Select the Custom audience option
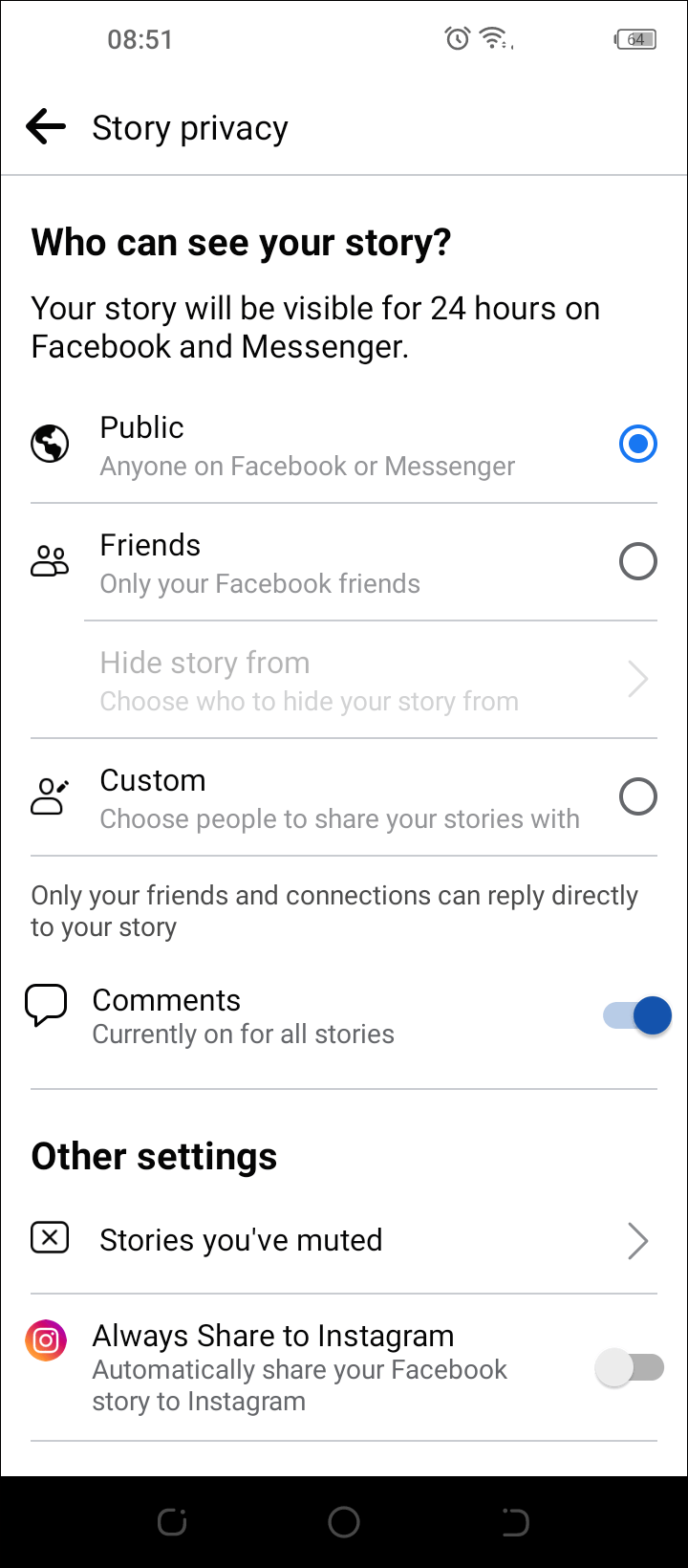Viewport: 688px width, 1568px height. (x=637, y=796)
